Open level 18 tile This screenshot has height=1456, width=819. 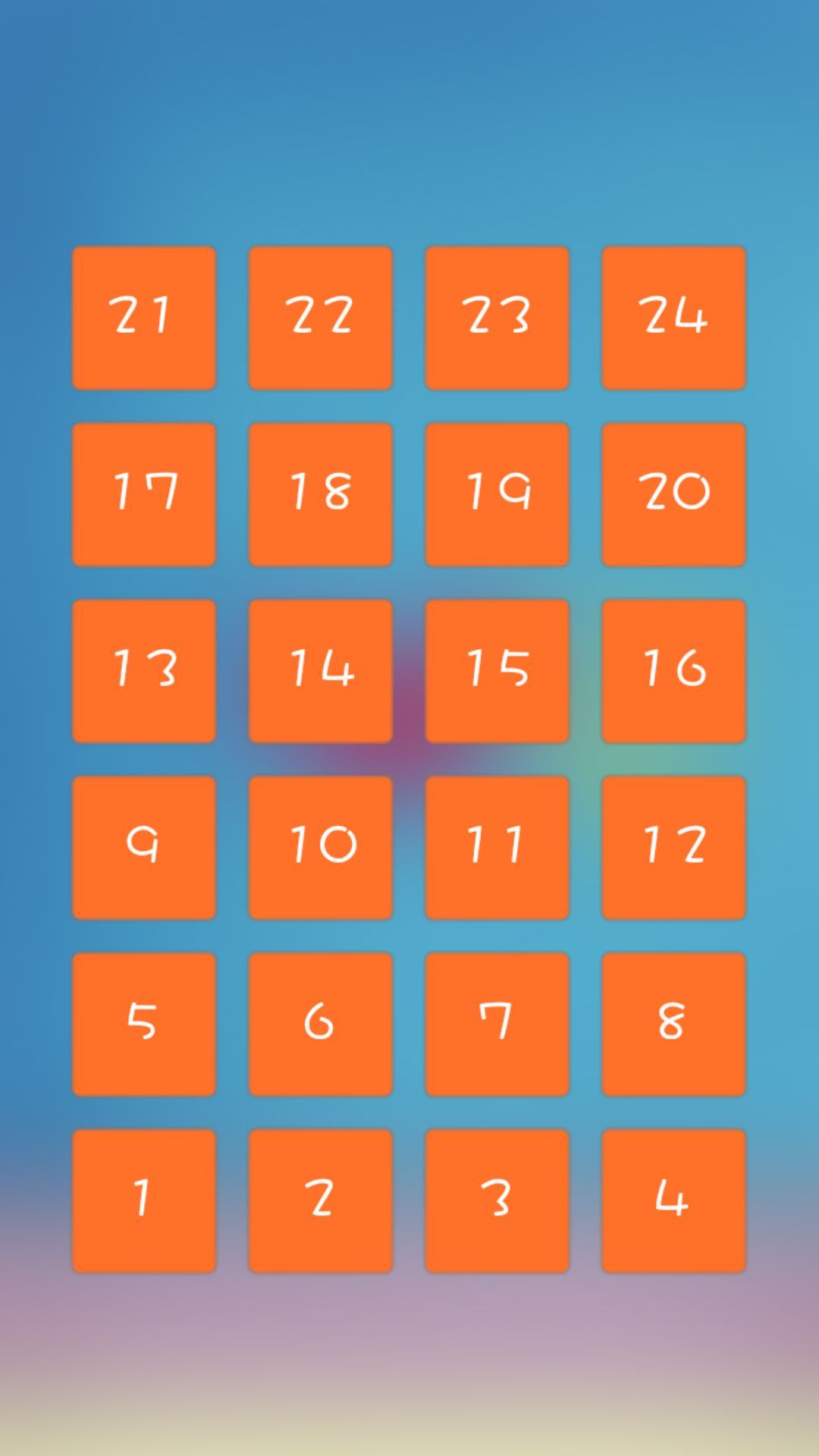tap(320, 494)
